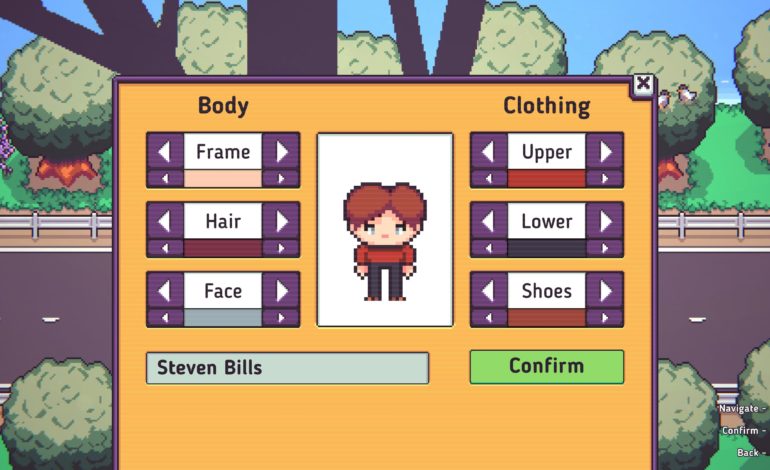Select previous Frame option

click(x=165, y=152)
